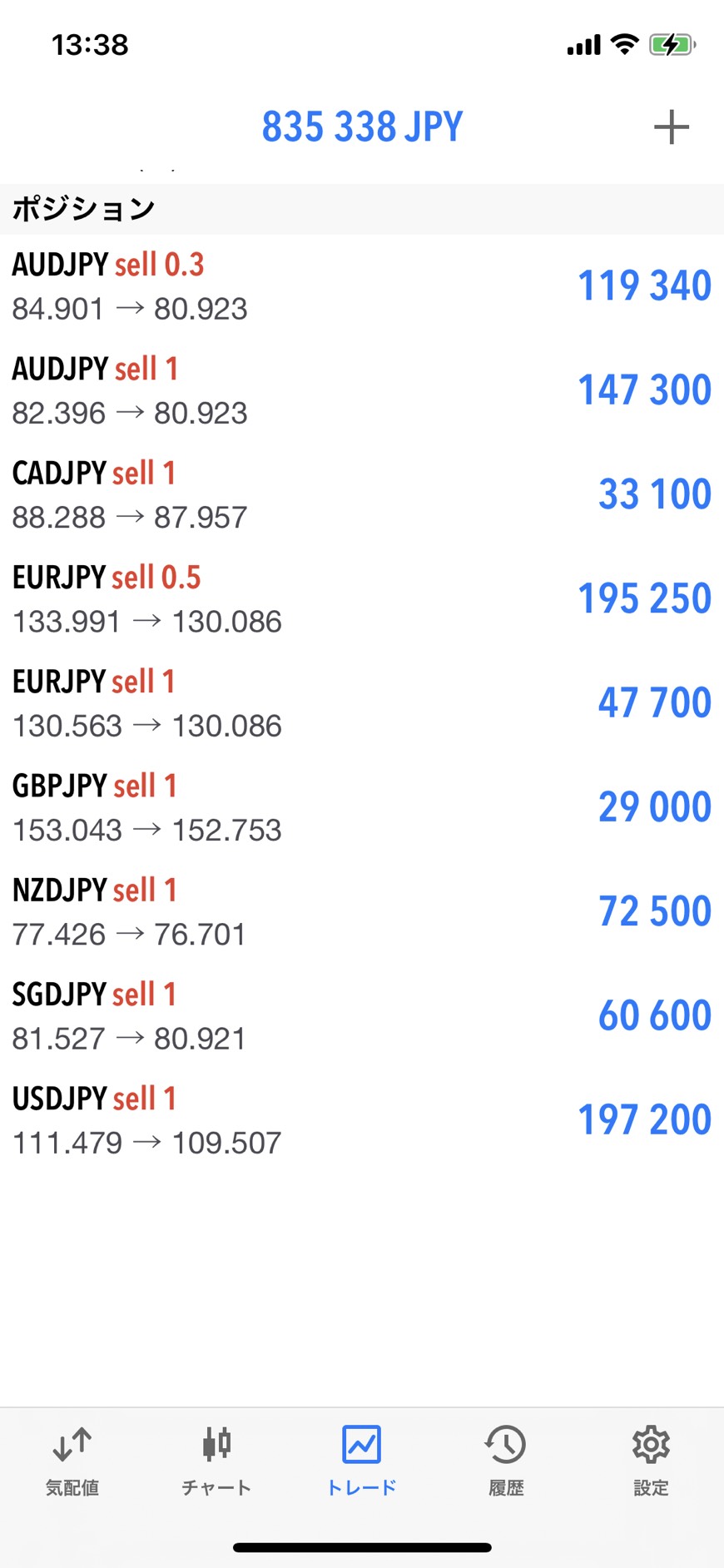Open the GBPJPY sell 1 position

pos(361,807)
